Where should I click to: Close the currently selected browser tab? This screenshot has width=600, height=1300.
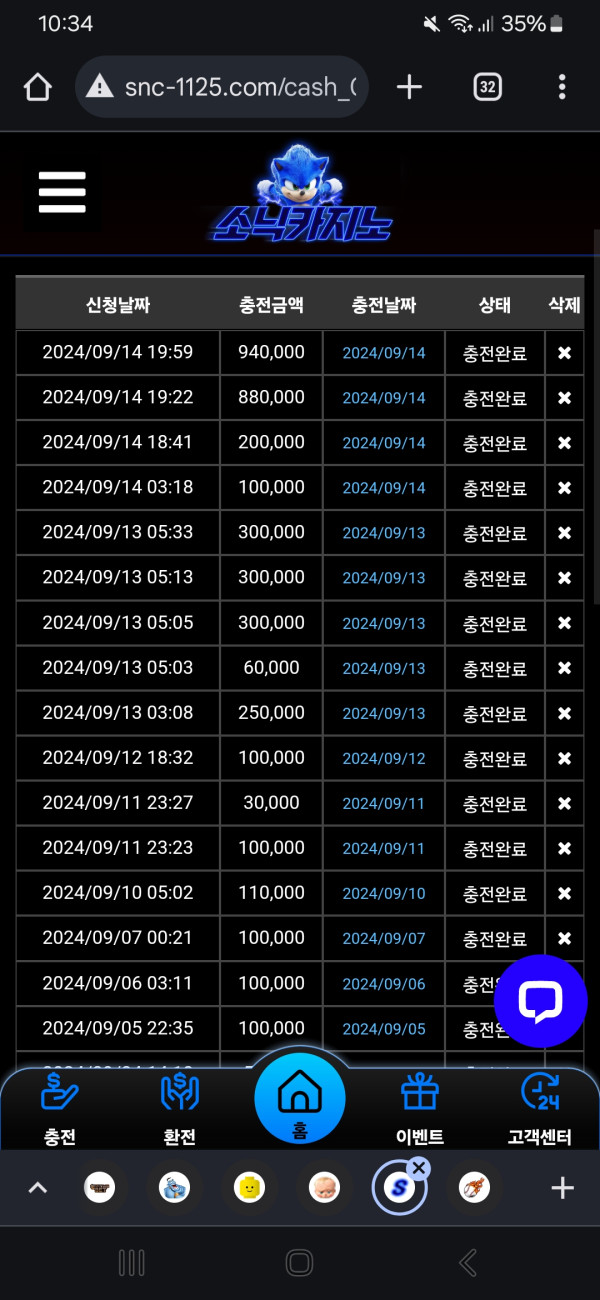click(x=419, y=1167)
